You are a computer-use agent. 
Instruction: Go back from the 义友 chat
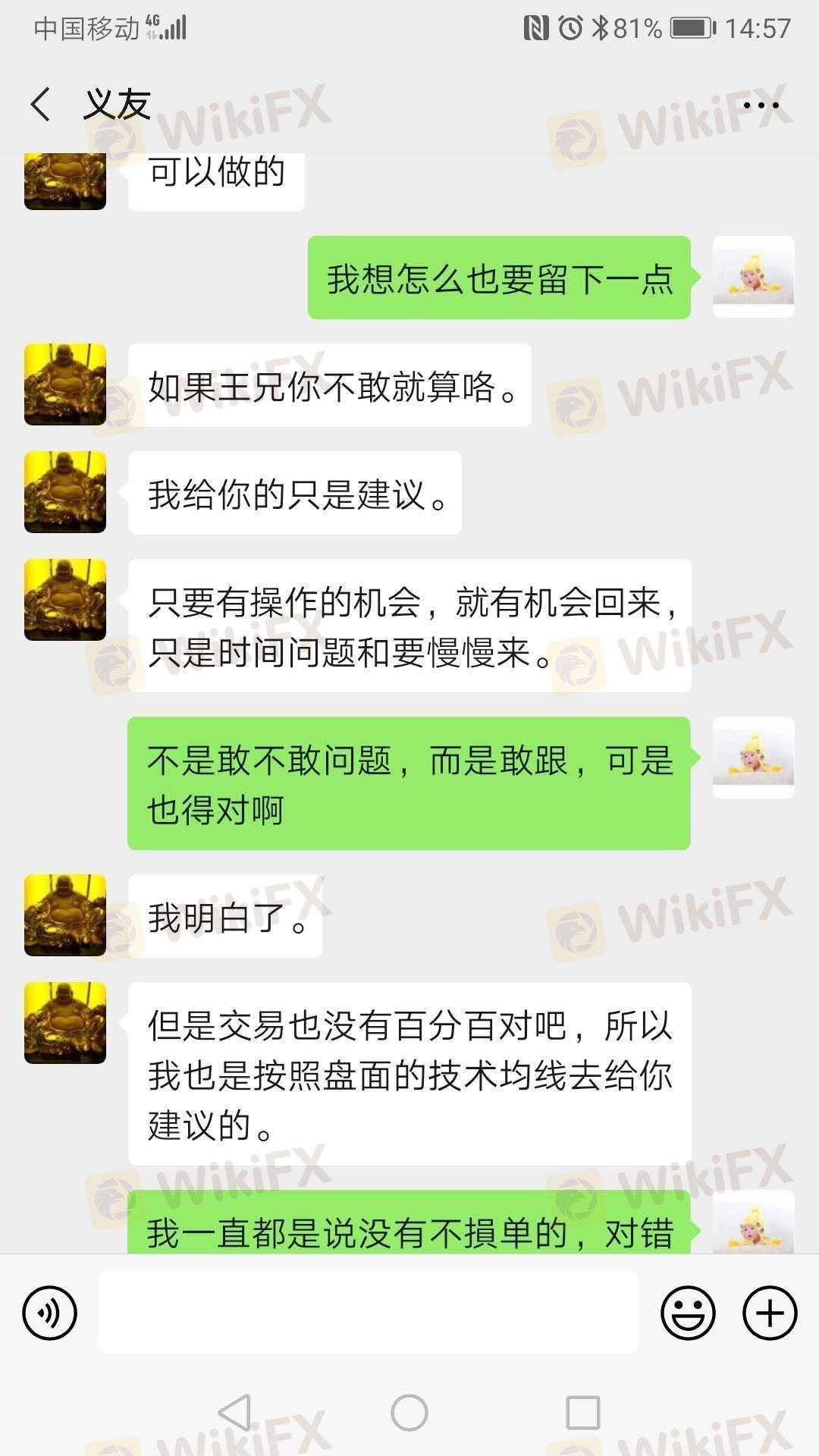[42, 104]
